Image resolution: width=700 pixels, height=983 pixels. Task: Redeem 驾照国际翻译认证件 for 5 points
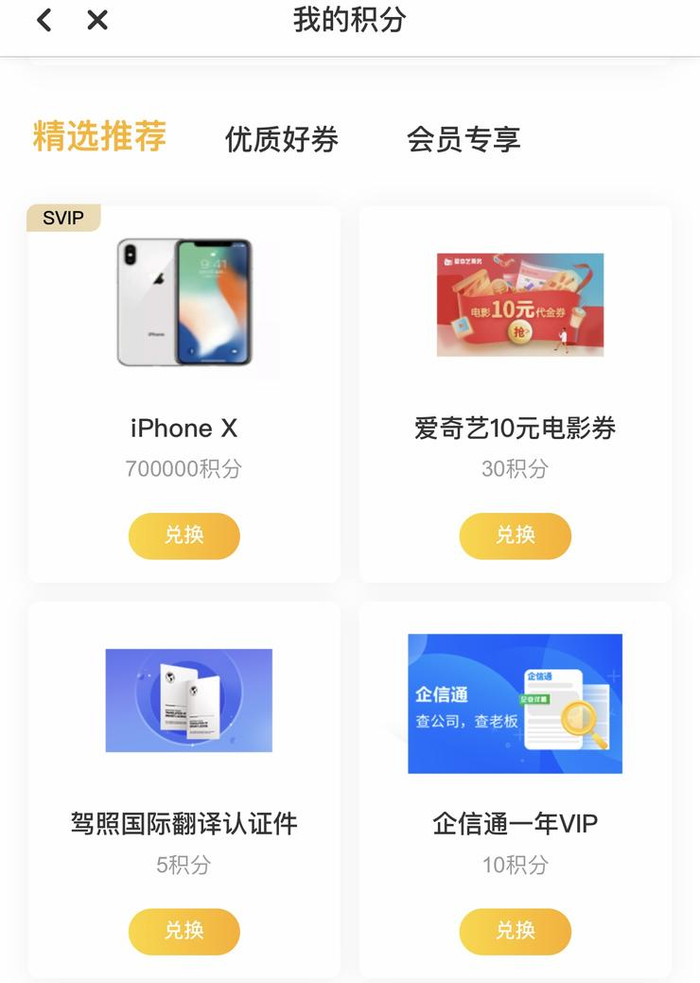(x=184, y=931)
